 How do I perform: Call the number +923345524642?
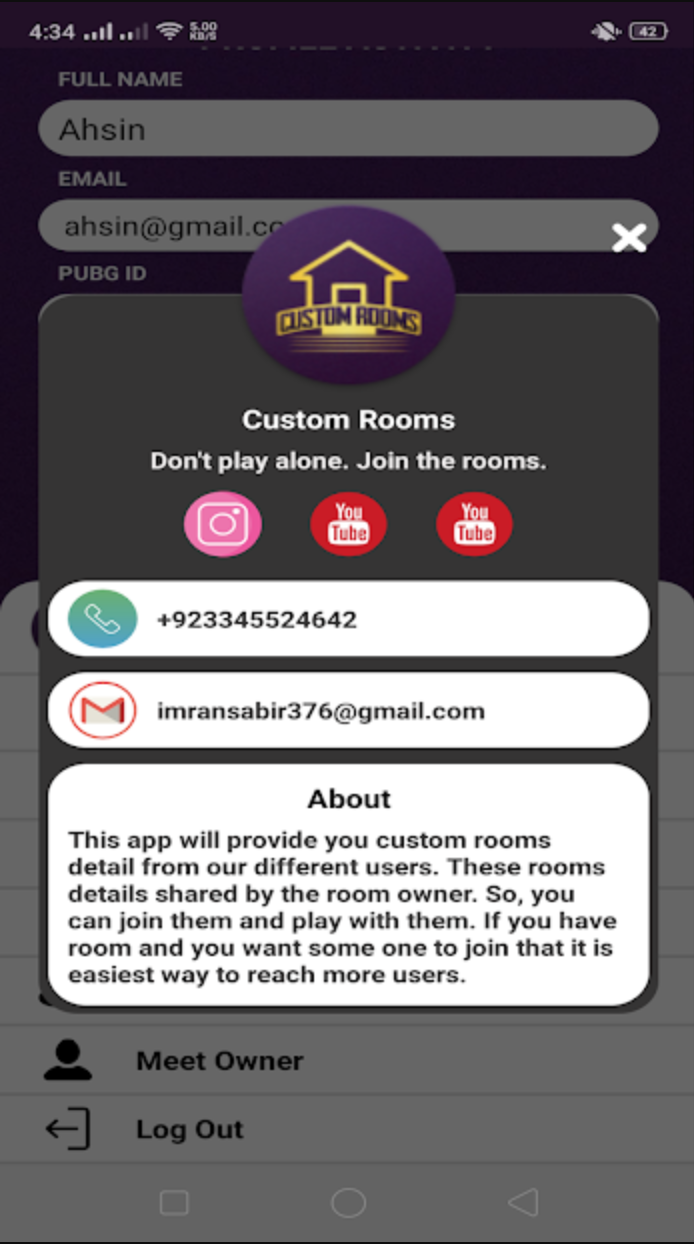pyautogui.click(x=348, y=619)
